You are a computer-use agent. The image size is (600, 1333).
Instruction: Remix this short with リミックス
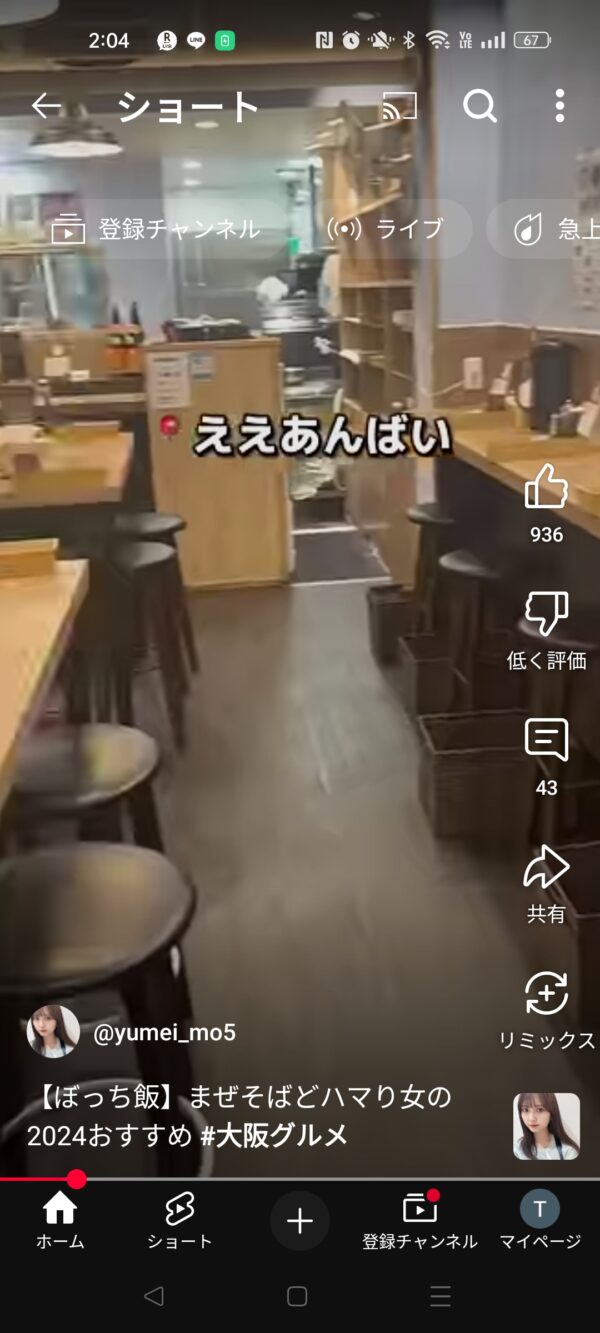click(546, 994)
